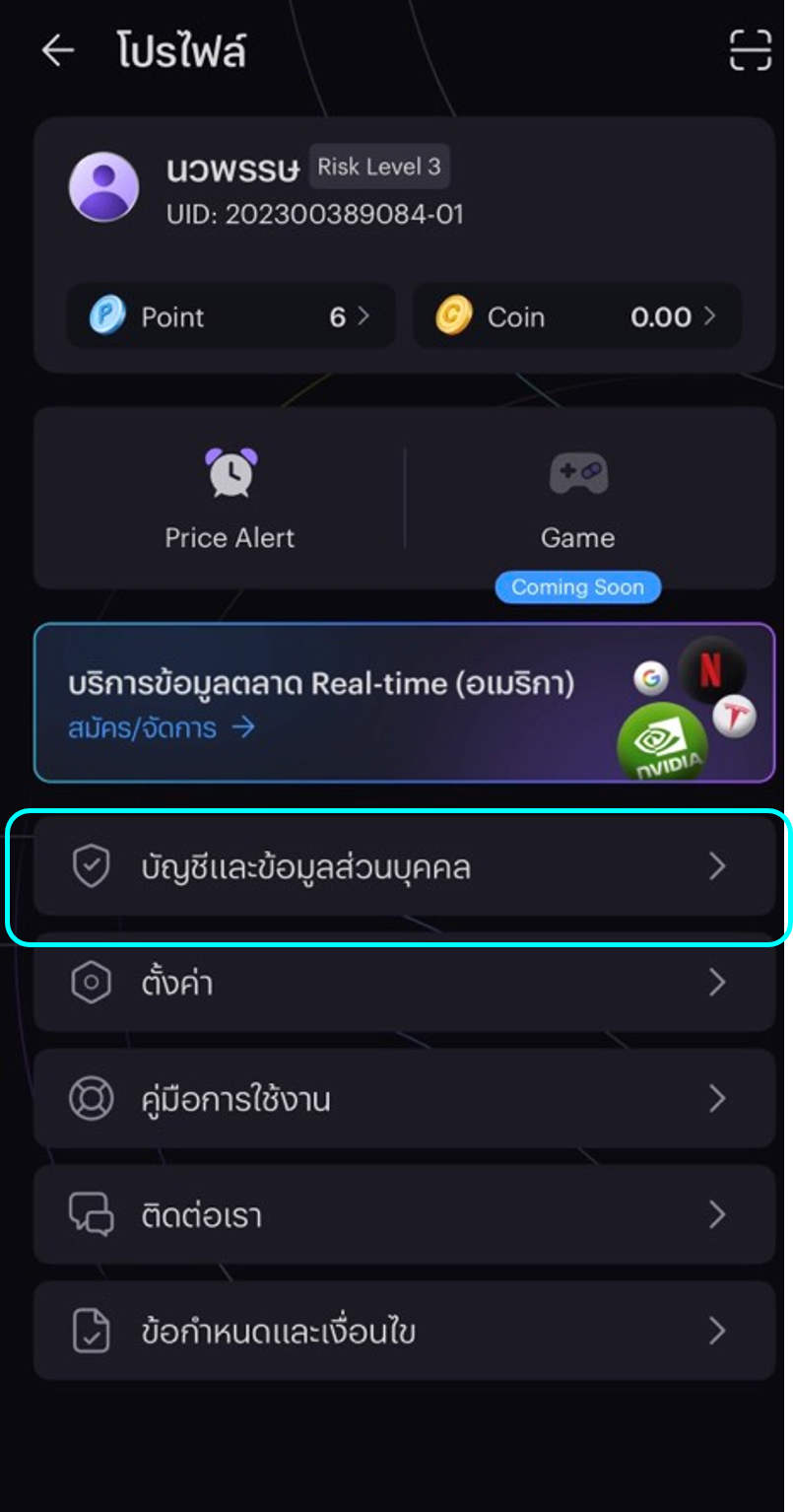This screenshot has width=793, height=1512.
Task: Open Price Alert
Action: click(x=230, y=498)
